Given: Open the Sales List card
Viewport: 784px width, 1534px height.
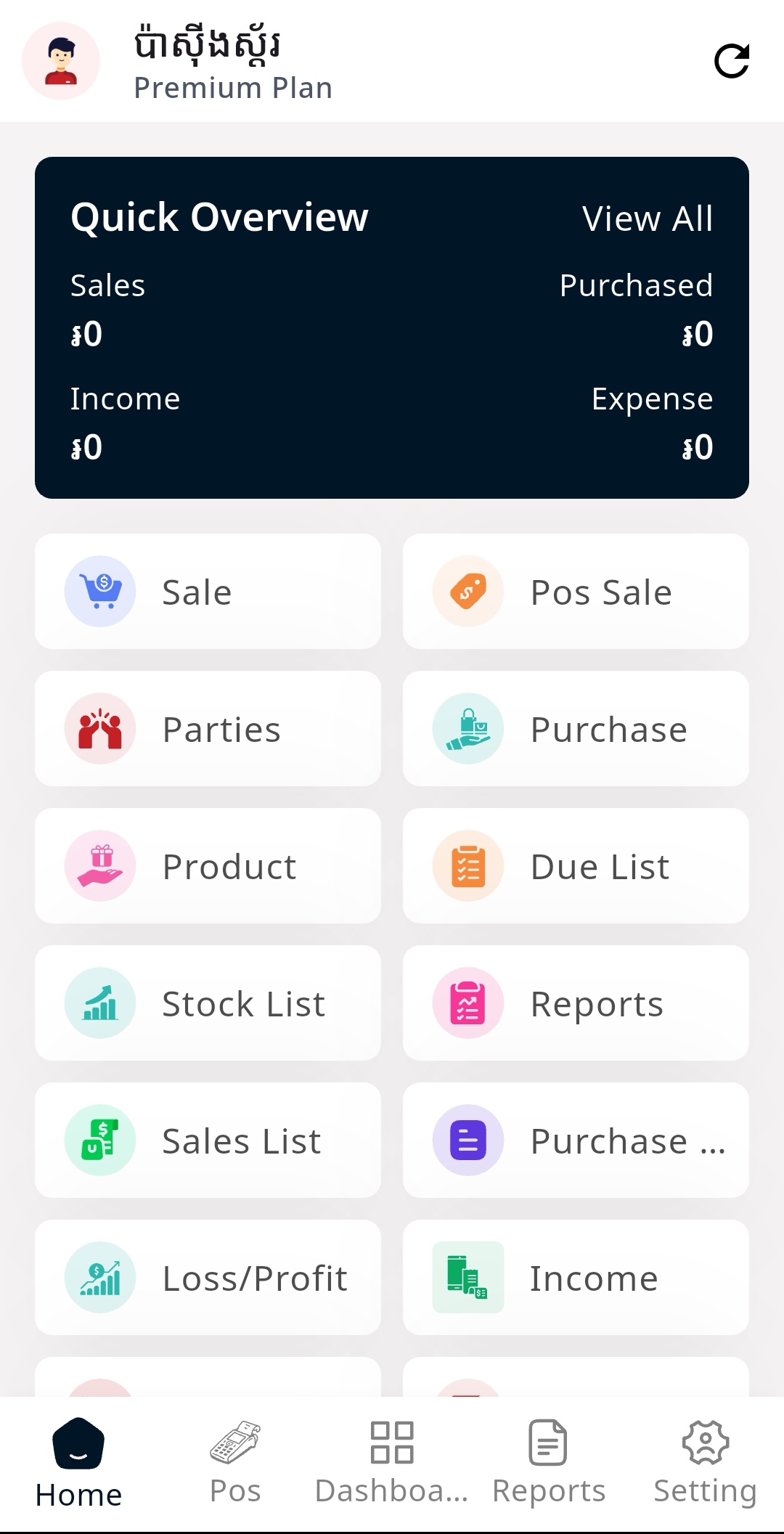Looking at the screenshot, I should (x=208, y=1141).
